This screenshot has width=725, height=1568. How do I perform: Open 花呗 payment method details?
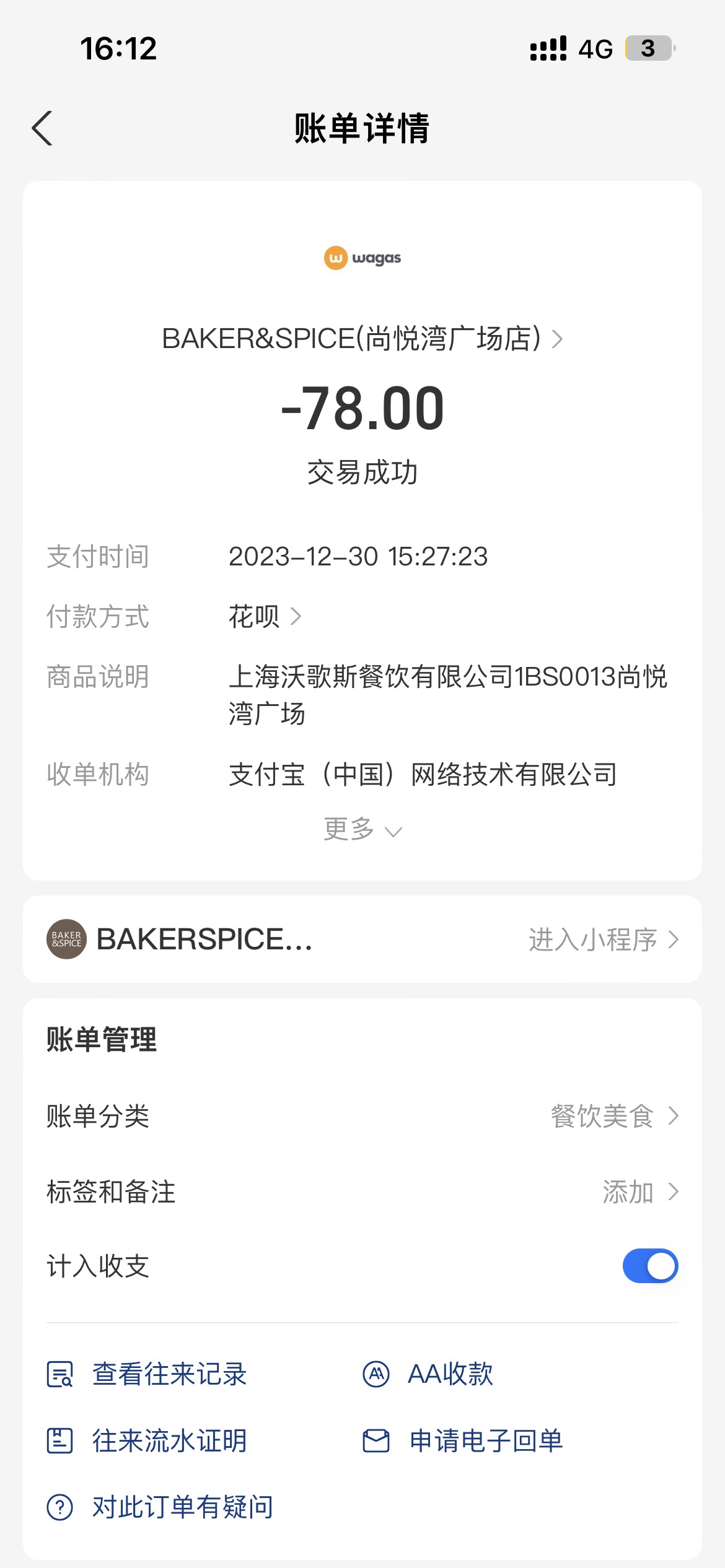pos(265,616)
